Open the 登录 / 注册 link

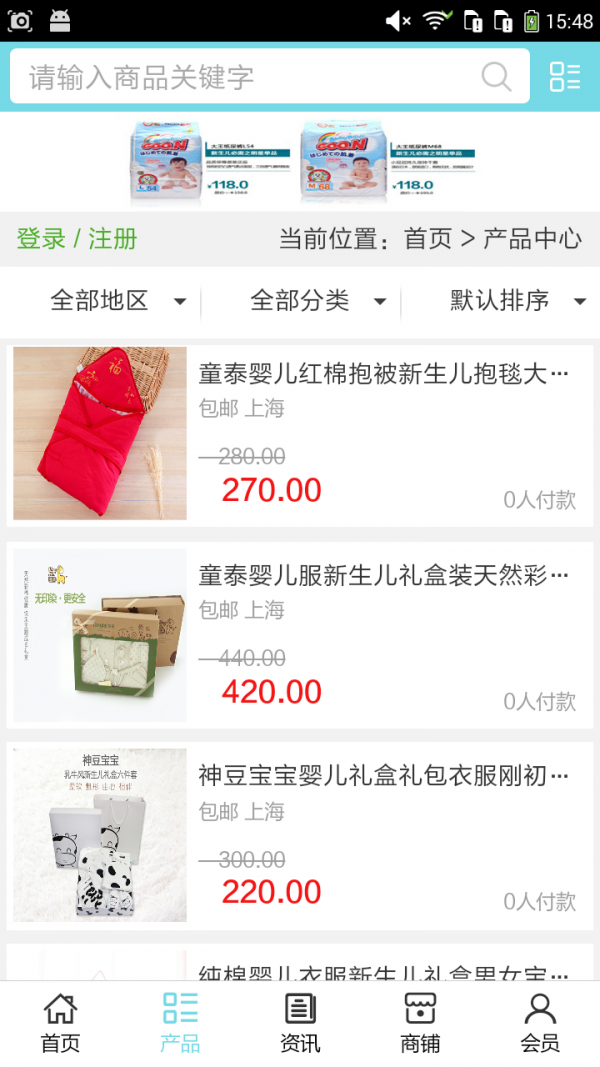77,239
